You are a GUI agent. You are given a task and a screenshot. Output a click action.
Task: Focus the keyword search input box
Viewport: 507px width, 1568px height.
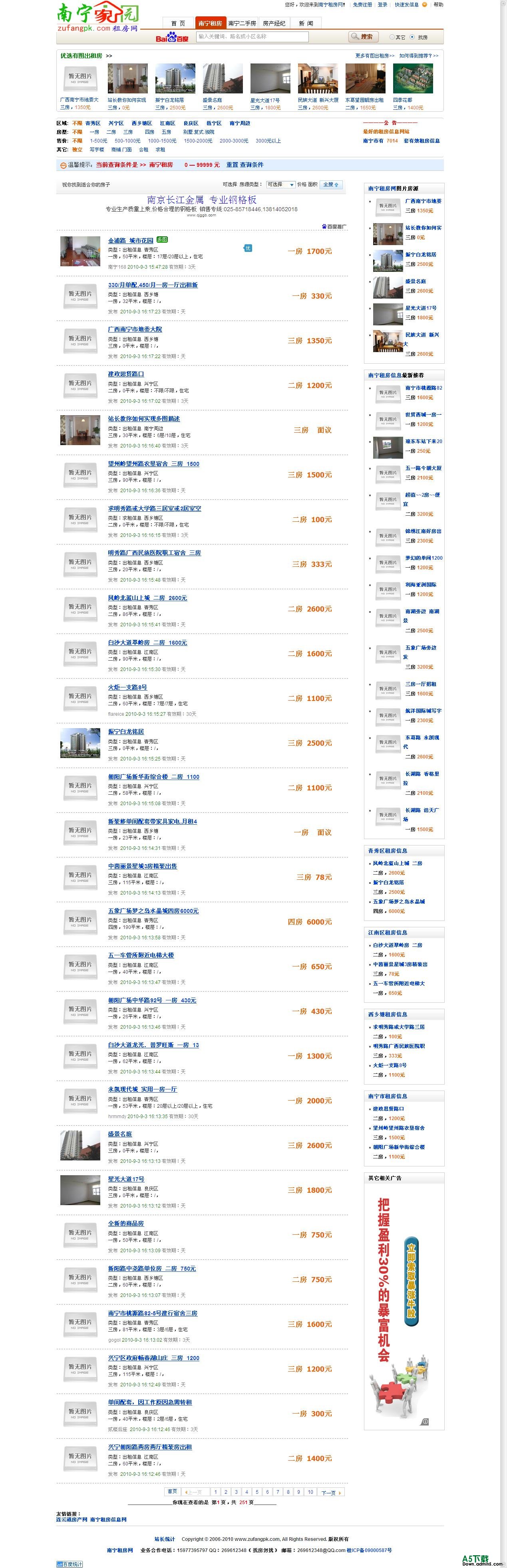coord(252,36)
